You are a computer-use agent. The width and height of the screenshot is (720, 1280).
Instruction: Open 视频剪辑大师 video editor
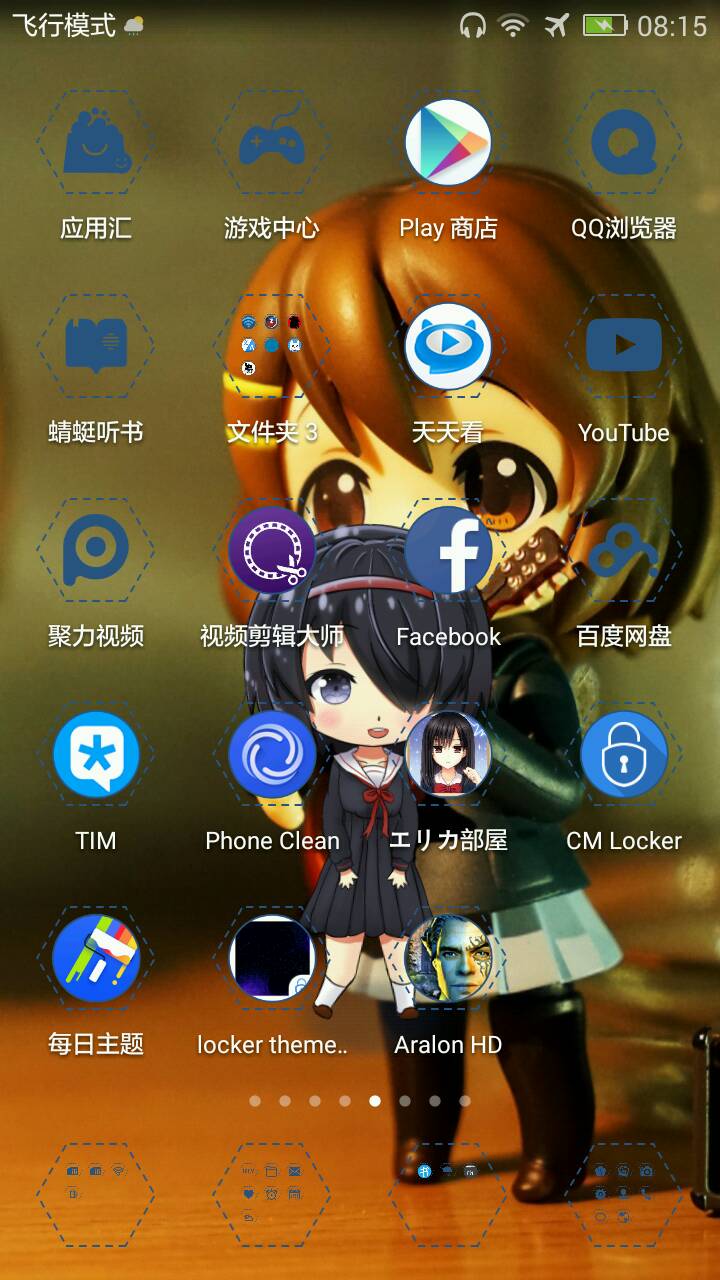tap(272, 551)
